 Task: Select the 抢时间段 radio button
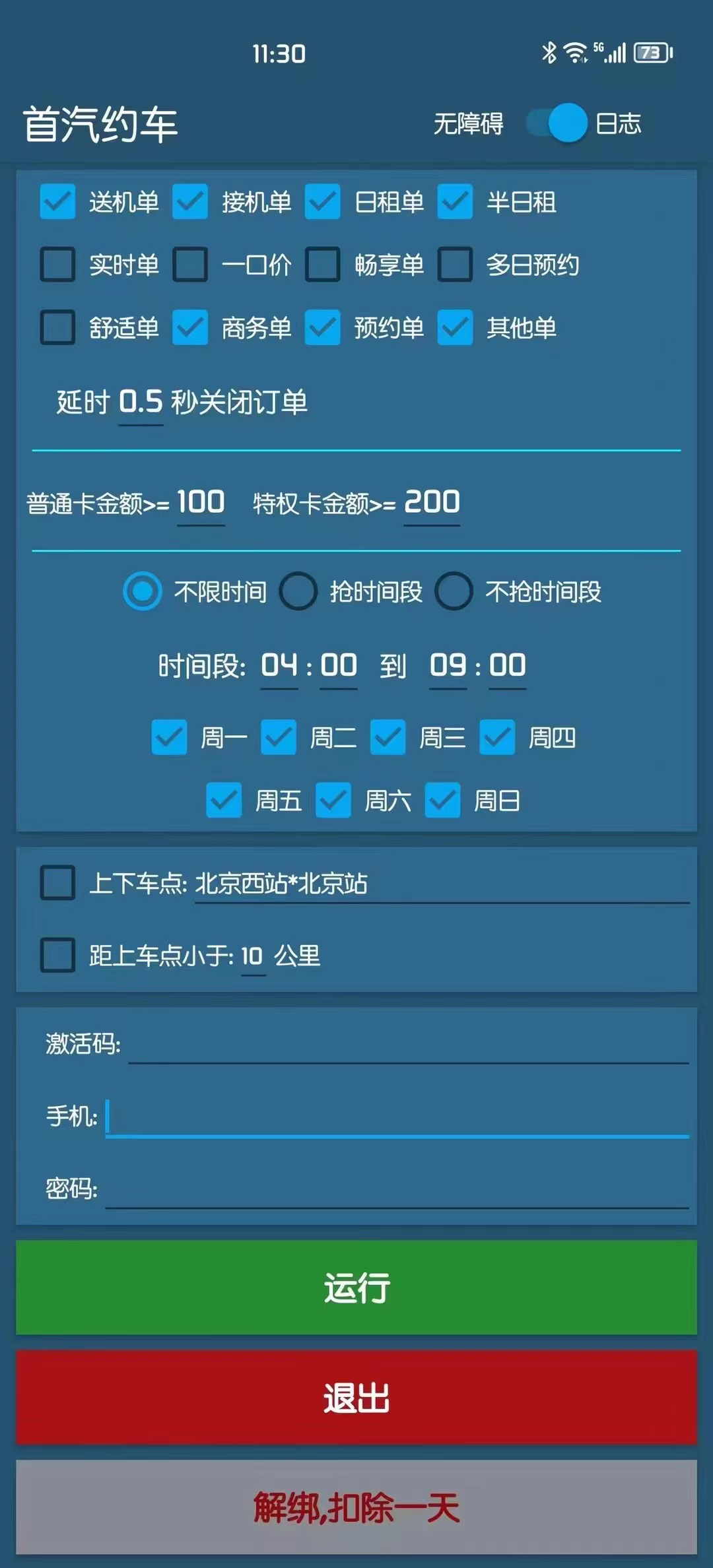(x=298, y=591)
